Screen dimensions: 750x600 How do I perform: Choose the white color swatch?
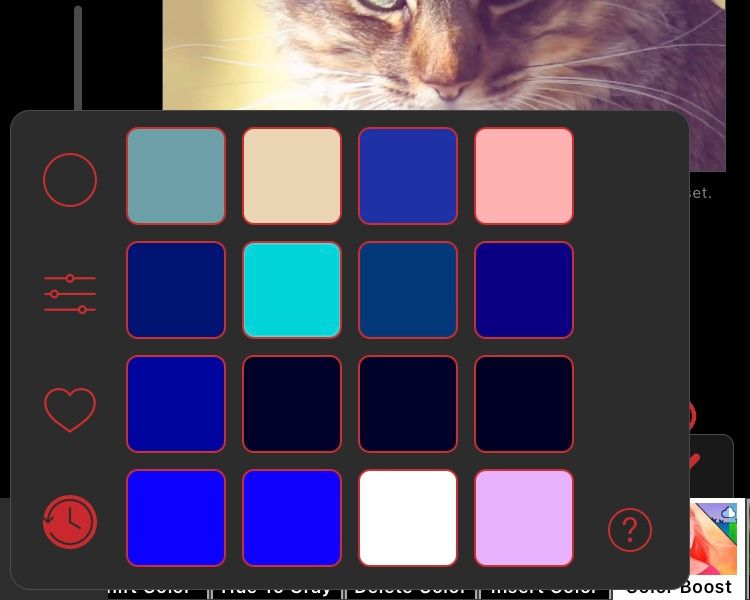pyautogui.click(x=408, y=518)
